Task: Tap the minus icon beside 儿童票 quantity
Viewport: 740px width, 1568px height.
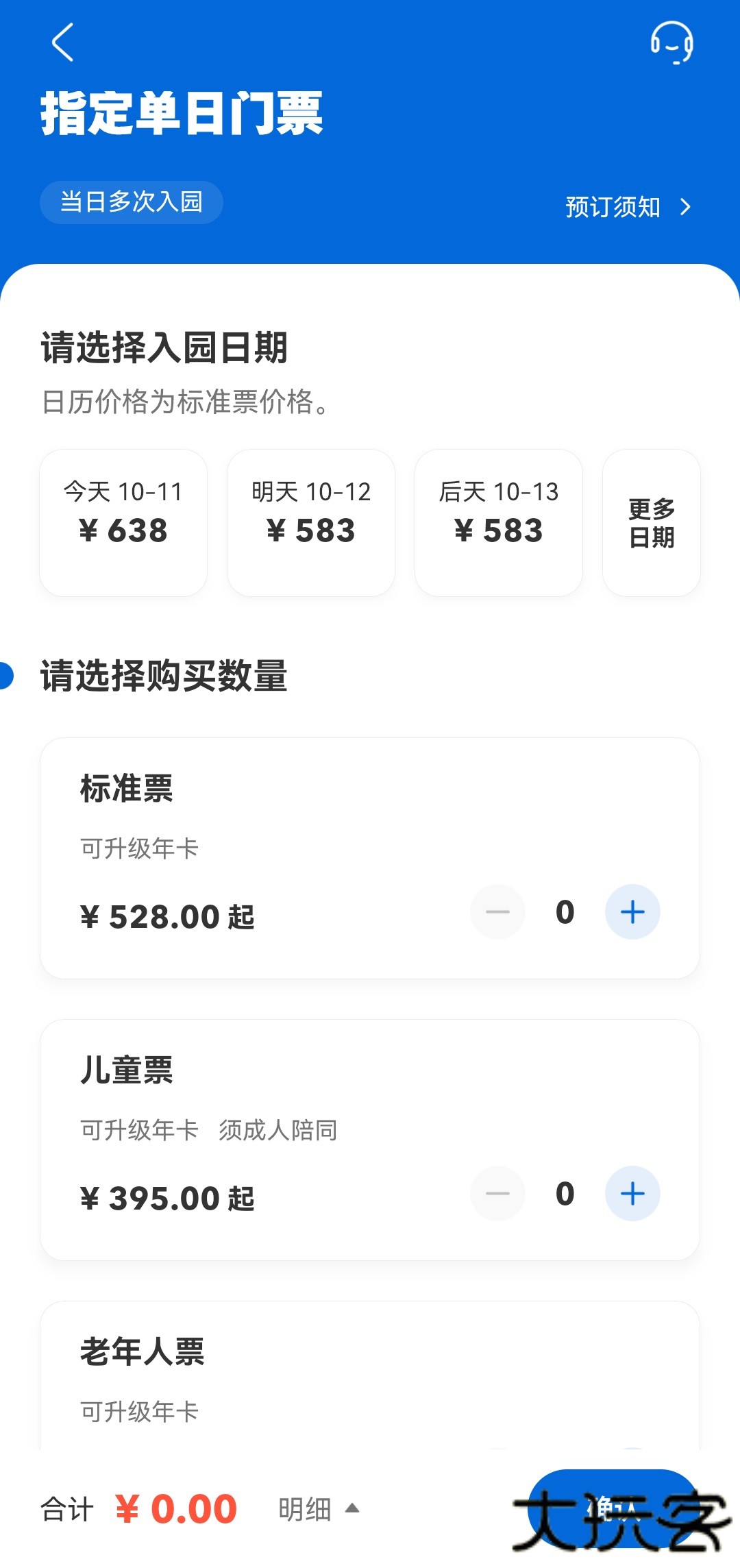Action: 497,1193
